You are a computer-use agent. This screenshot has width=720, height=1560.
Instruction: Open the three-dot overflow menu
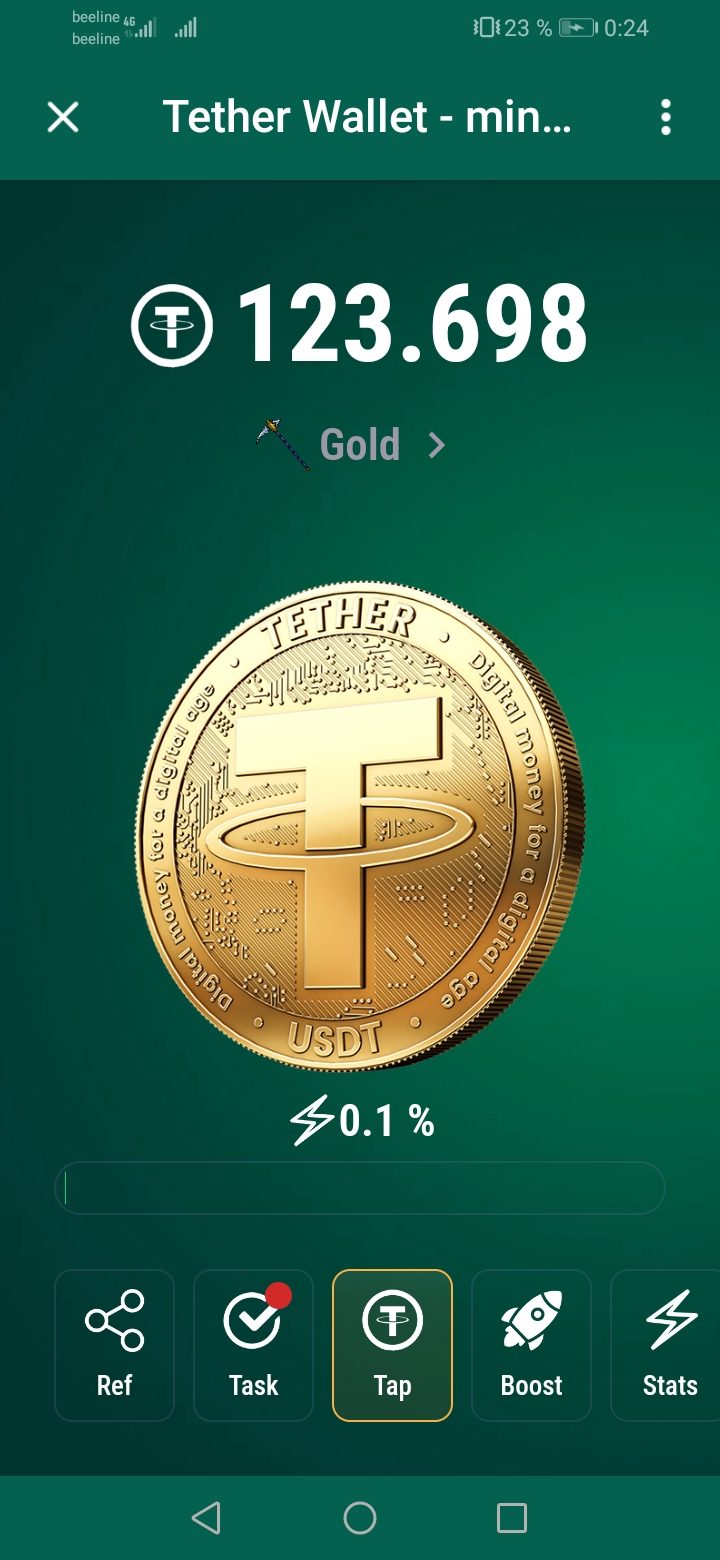666,118
